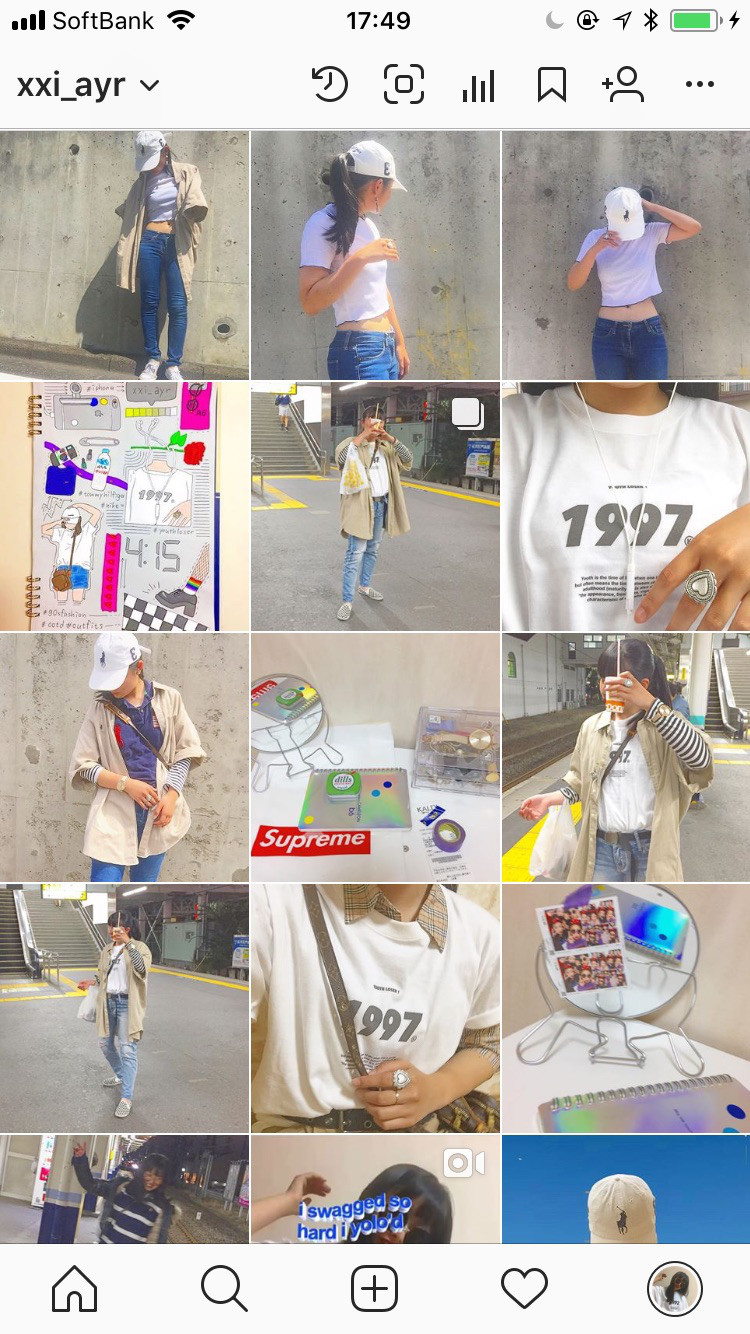Open the profile avatar tab
750x1334 pixels.
tap(675, 1289)
